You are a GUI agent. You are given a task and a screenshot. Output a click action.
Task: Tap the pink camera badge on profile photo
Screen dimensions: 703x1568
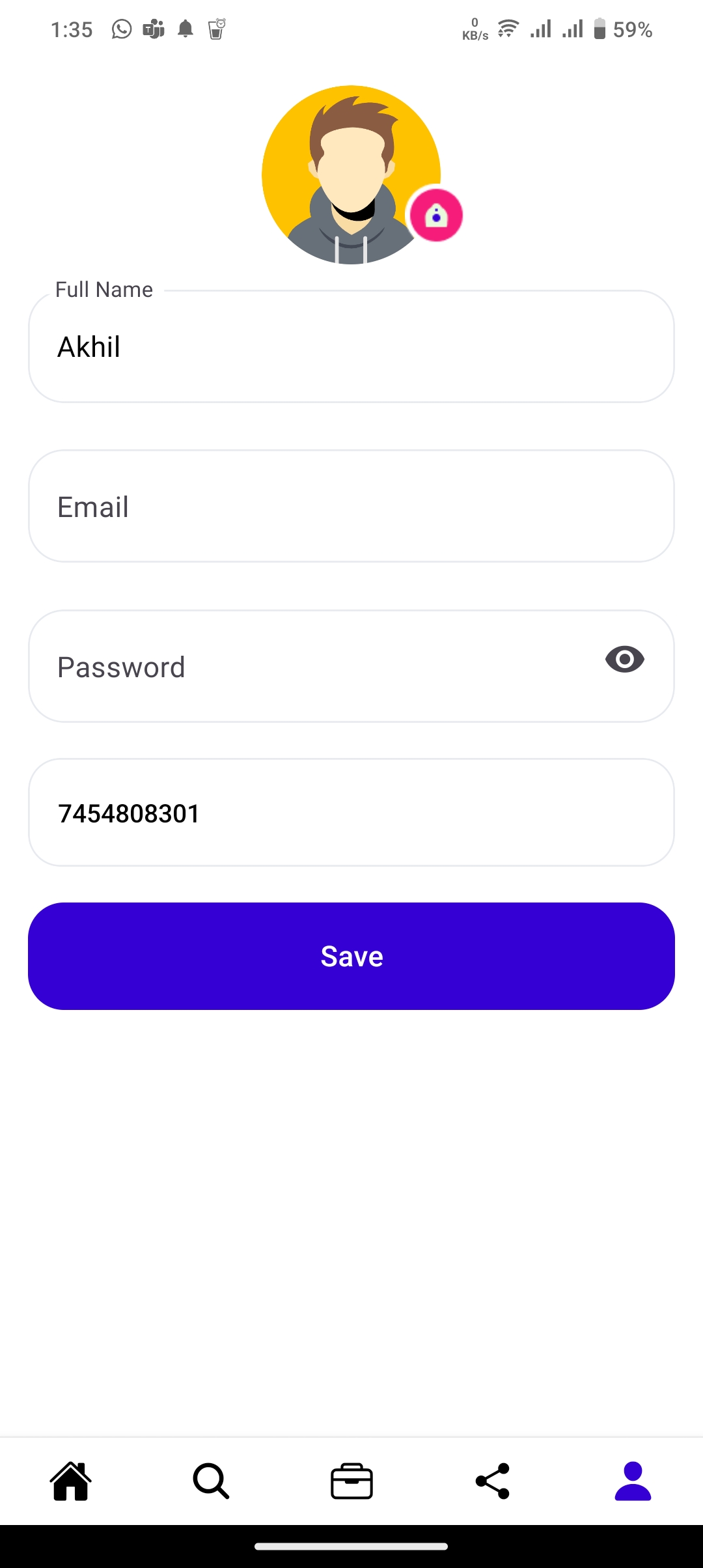click(x=436, y=215)
